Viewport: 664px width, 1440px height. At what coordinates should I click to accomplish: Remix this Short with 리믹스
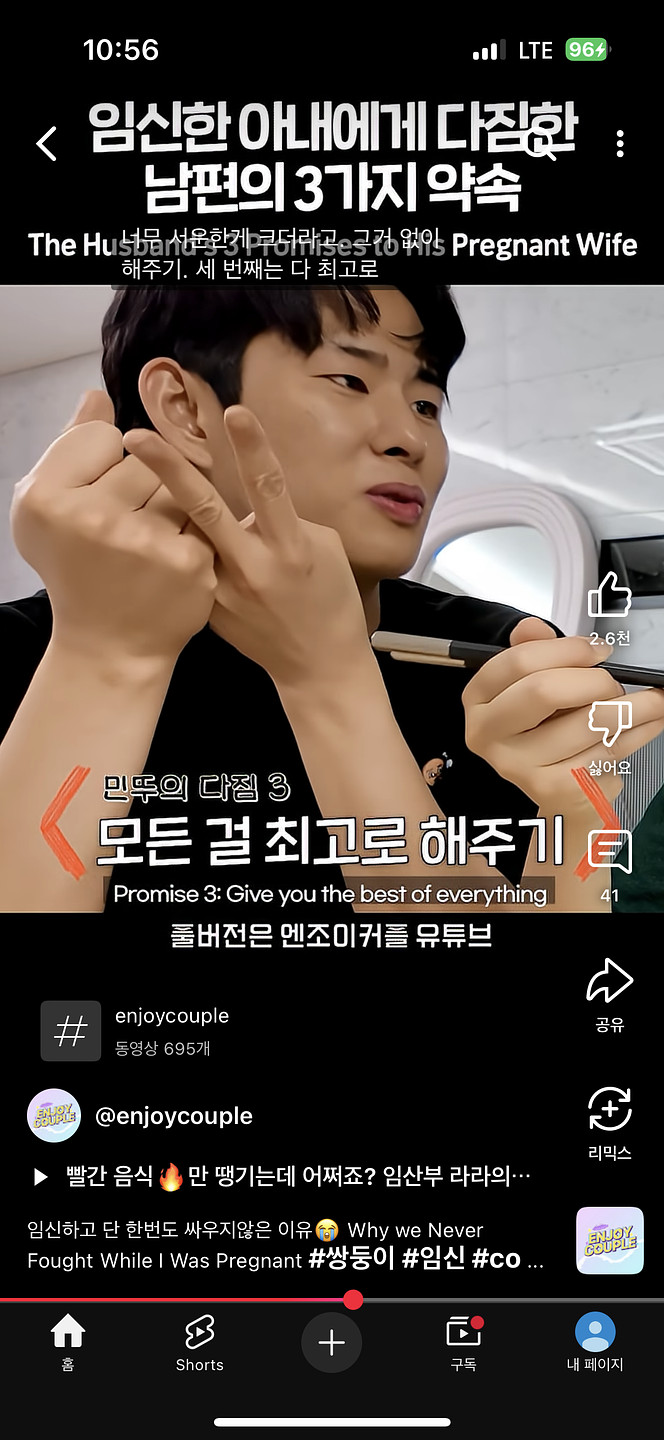pos(609,1110)
